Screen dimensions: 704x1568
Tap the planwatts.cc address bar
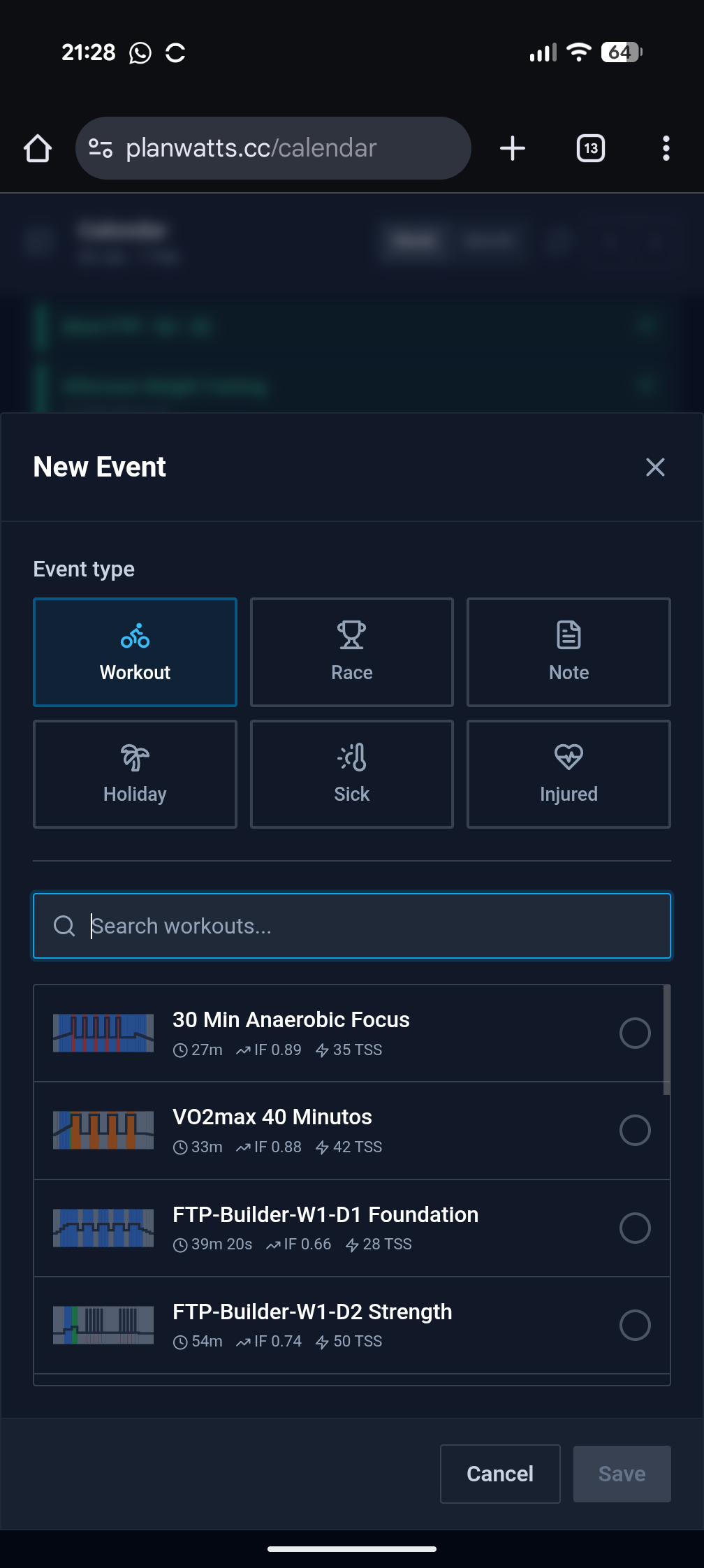tap(274, 148)
